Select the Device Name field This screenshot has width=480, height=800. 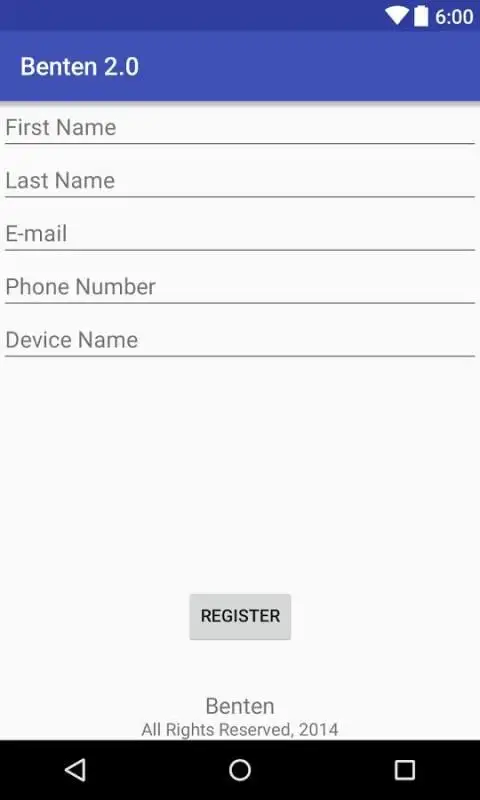[x=240, y=340]
